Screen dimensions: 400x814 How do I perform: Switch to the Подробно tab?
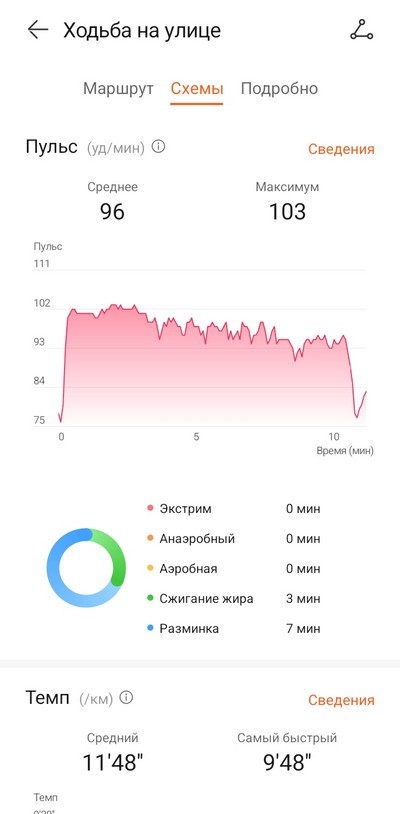279,88
